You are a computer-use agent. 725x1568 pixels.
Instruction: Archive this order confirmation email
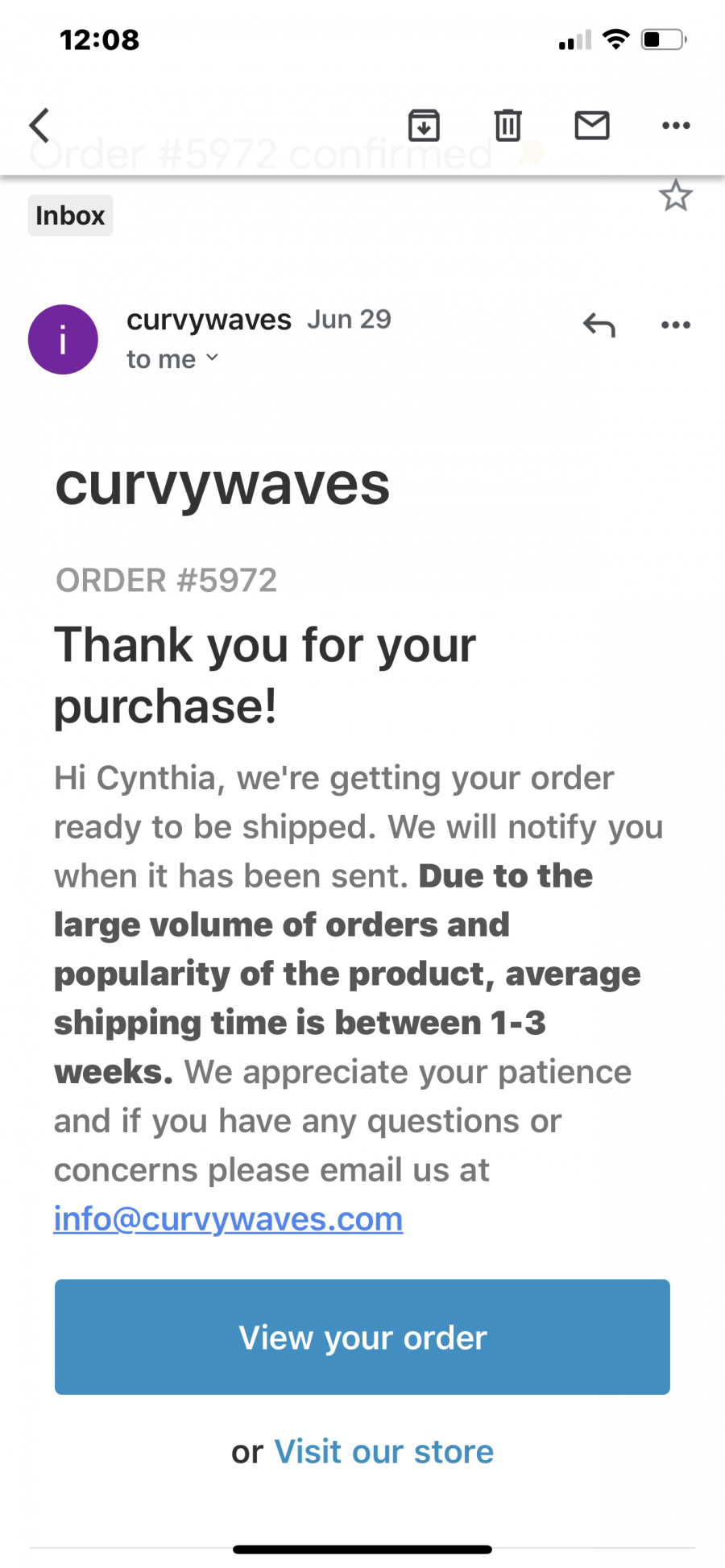(424, 126)
